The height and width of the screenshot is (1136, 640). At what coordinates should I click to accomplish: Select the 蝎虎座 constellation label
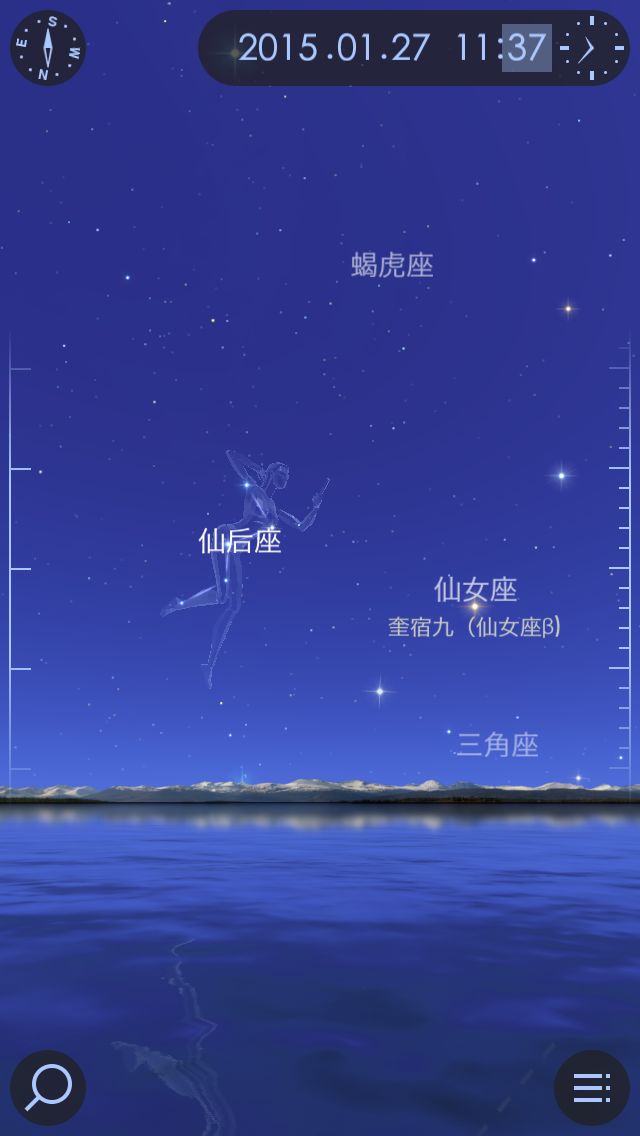[392, 265]
